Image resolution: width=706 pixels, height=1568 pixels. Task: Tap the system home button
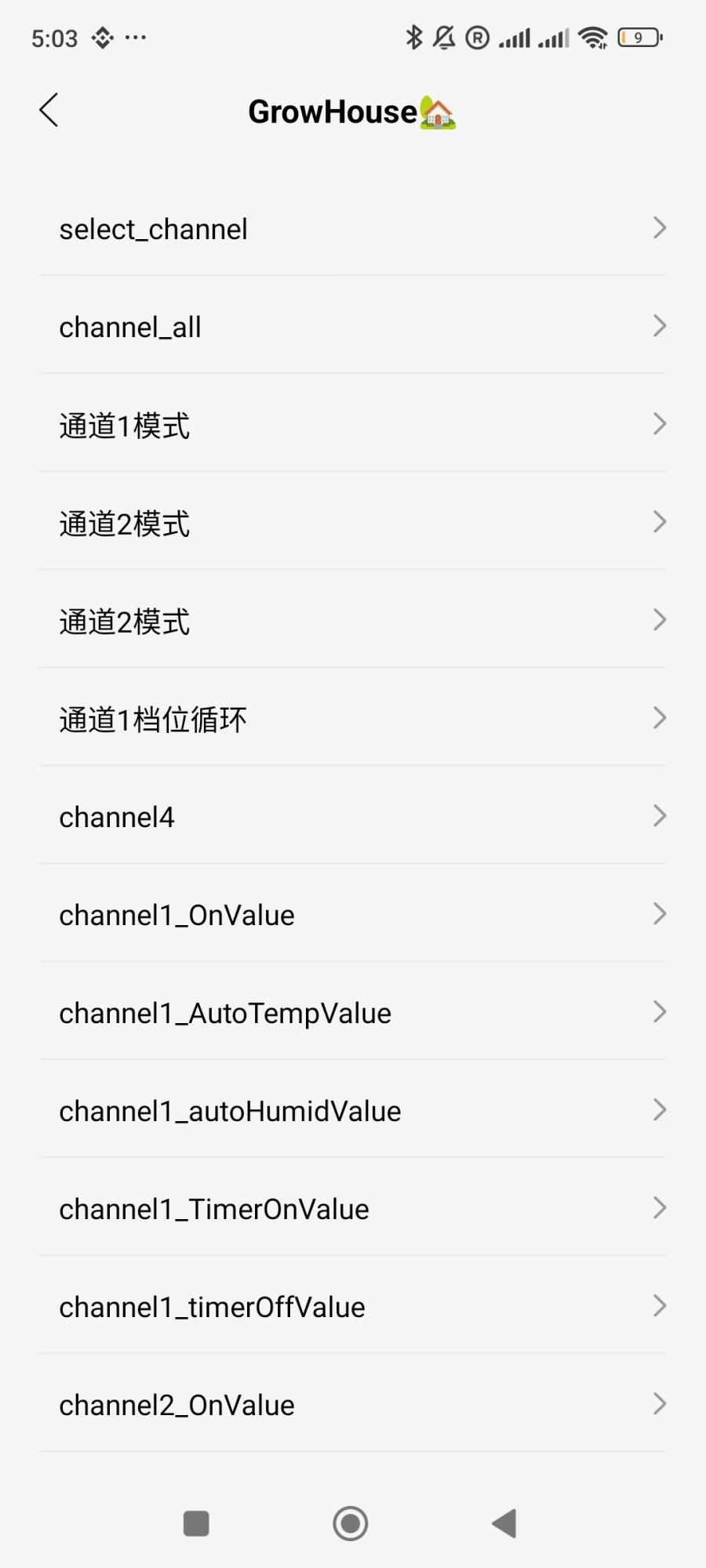point(351,1523)
